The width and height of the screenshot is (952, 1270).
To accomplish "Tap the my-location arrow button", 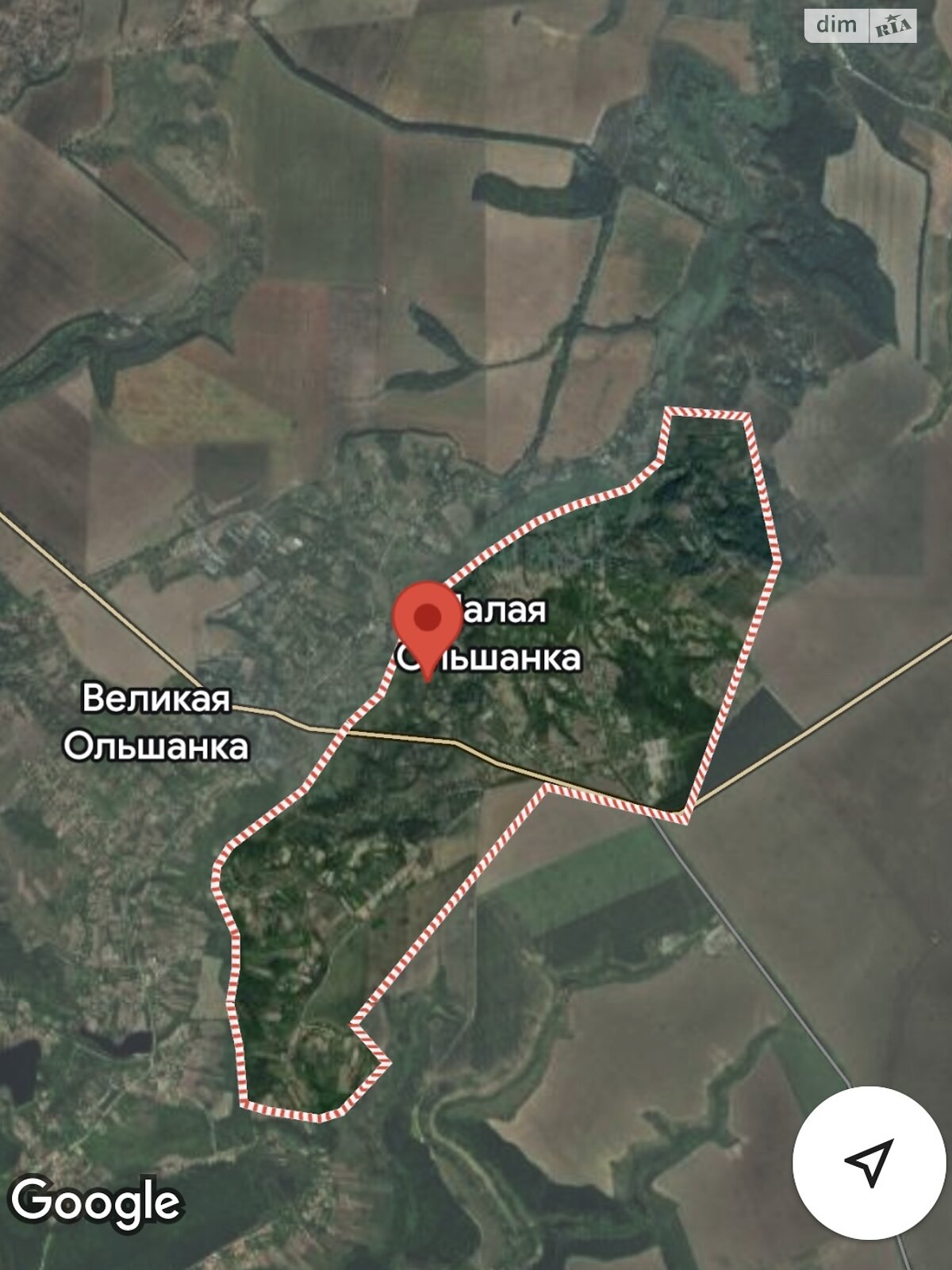I will [x=871, y=1162].
